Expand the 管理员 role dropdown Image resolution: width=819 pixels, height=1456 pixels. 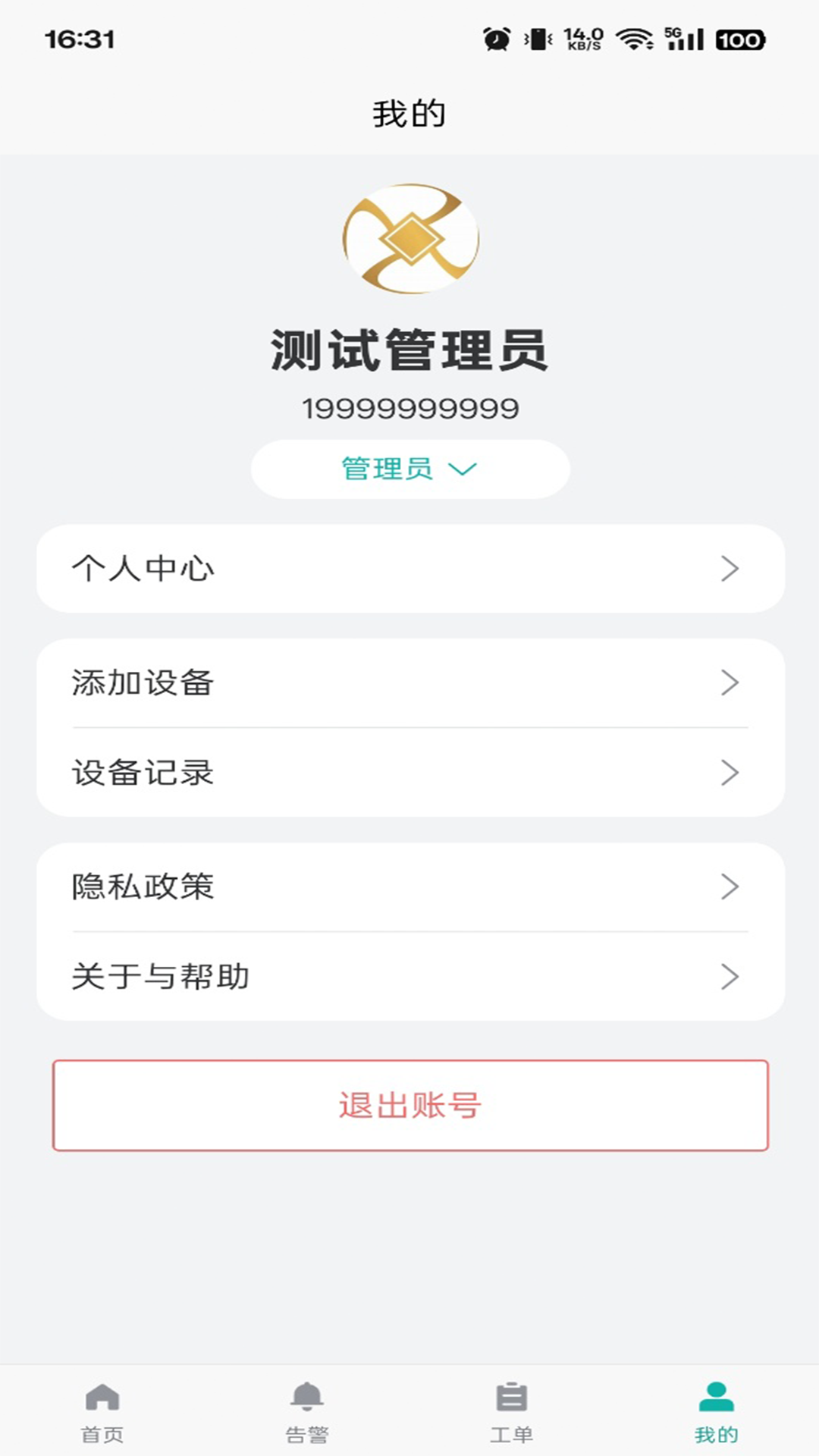(409, 469)
